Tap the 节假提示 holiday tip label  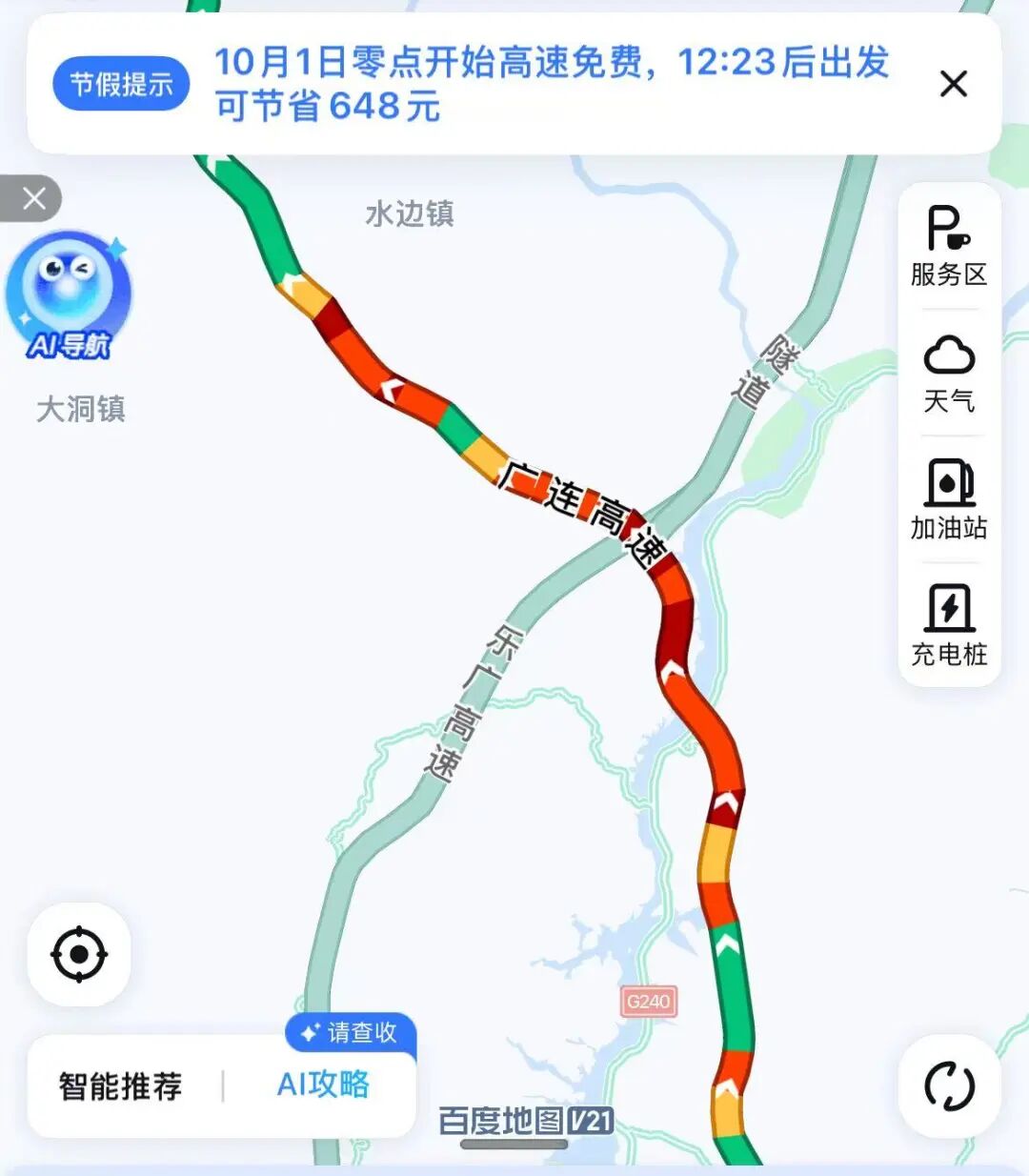[121, 84]
